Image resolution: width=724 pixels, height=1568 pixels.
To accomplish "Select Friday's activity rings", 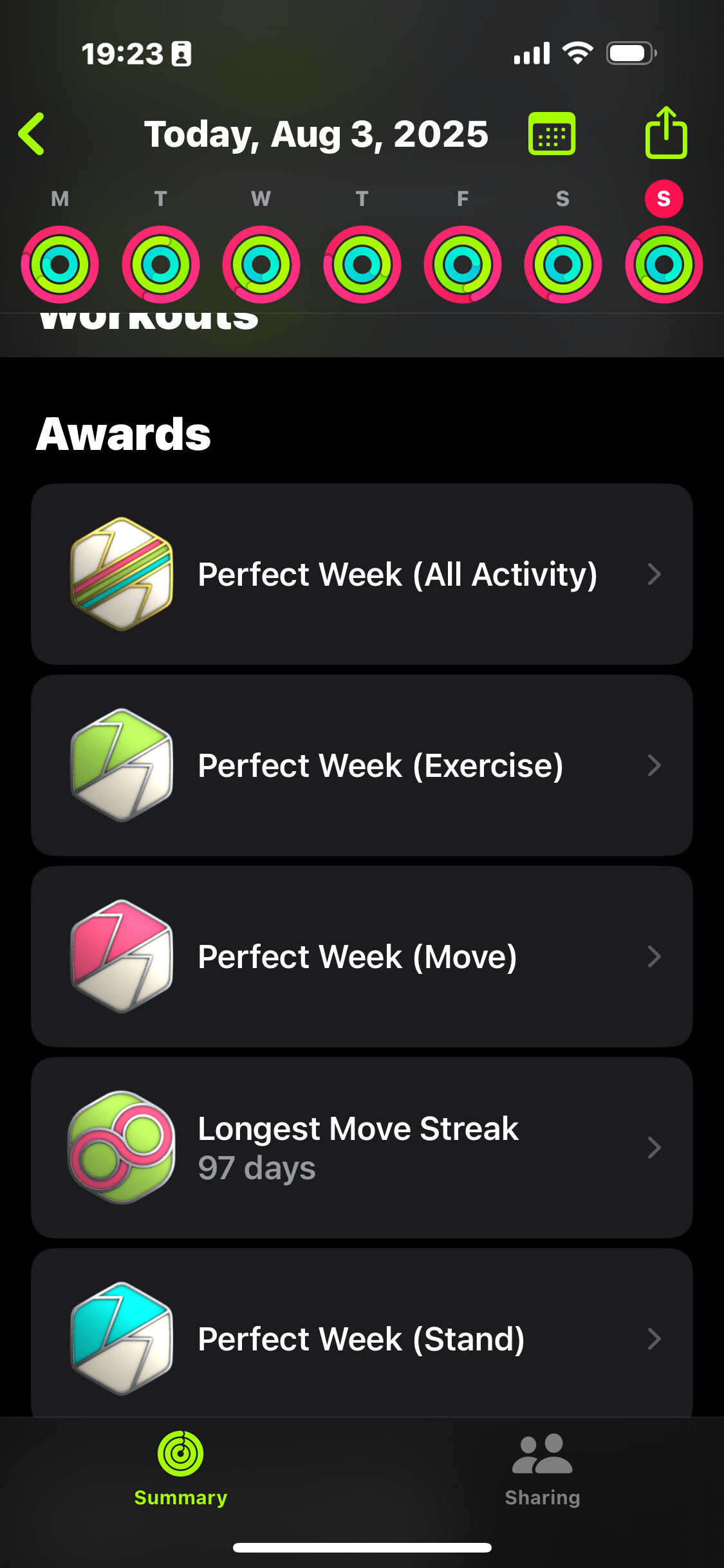I will point(463,265).
